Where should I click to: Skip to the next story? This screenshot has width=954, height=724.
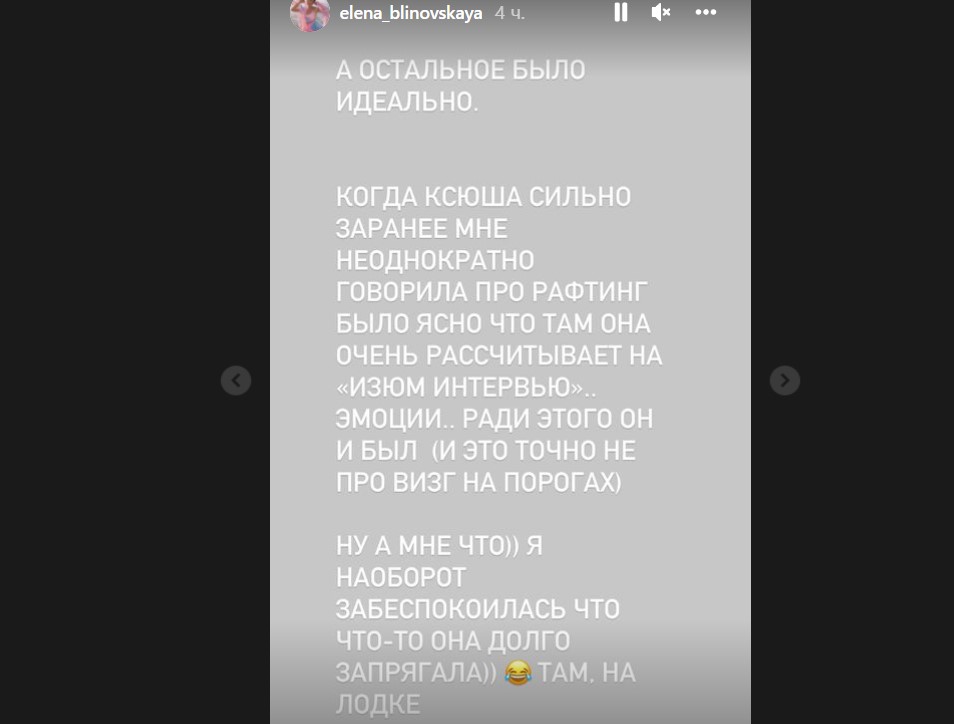(x=785, y=380)
